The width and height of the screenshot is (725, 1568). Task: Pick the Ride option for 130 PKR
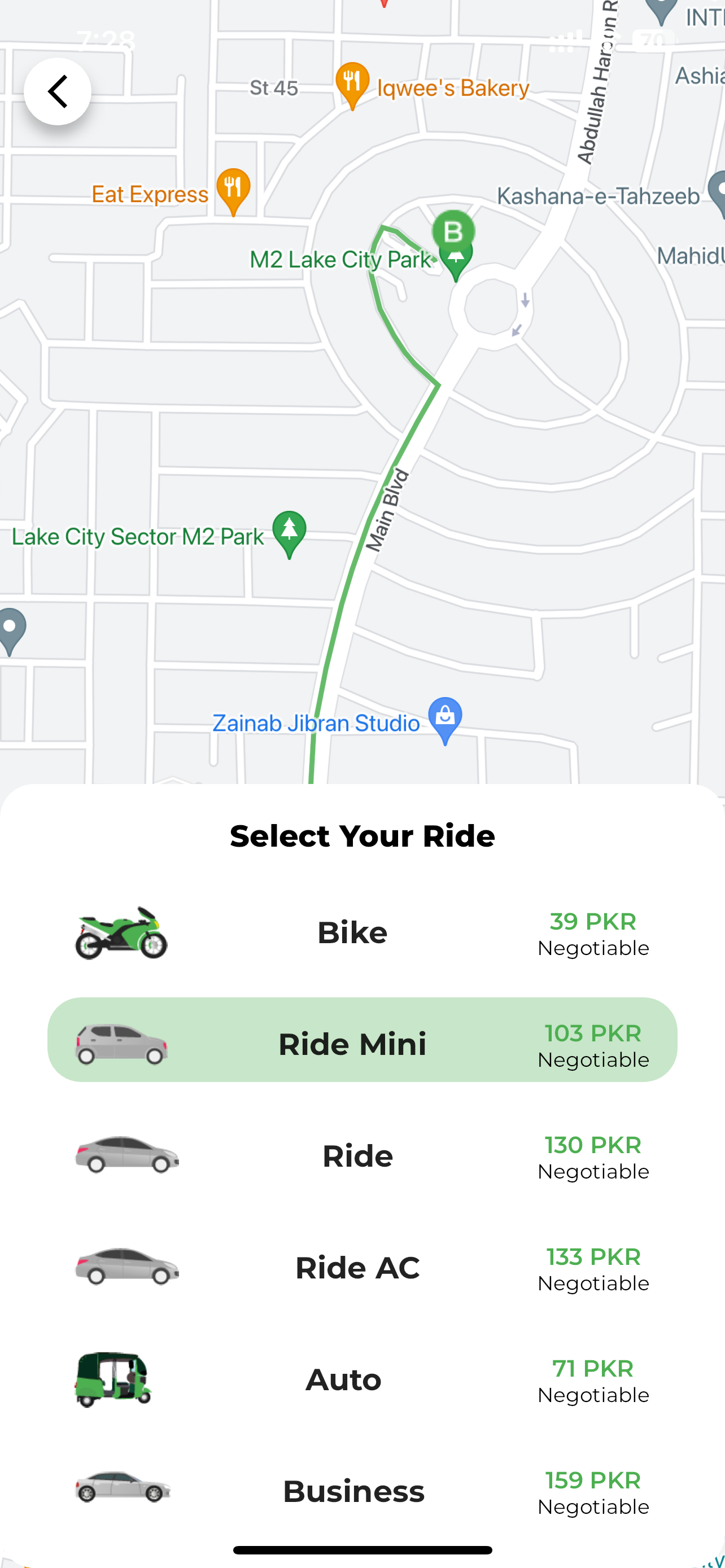coord(362,1155)
